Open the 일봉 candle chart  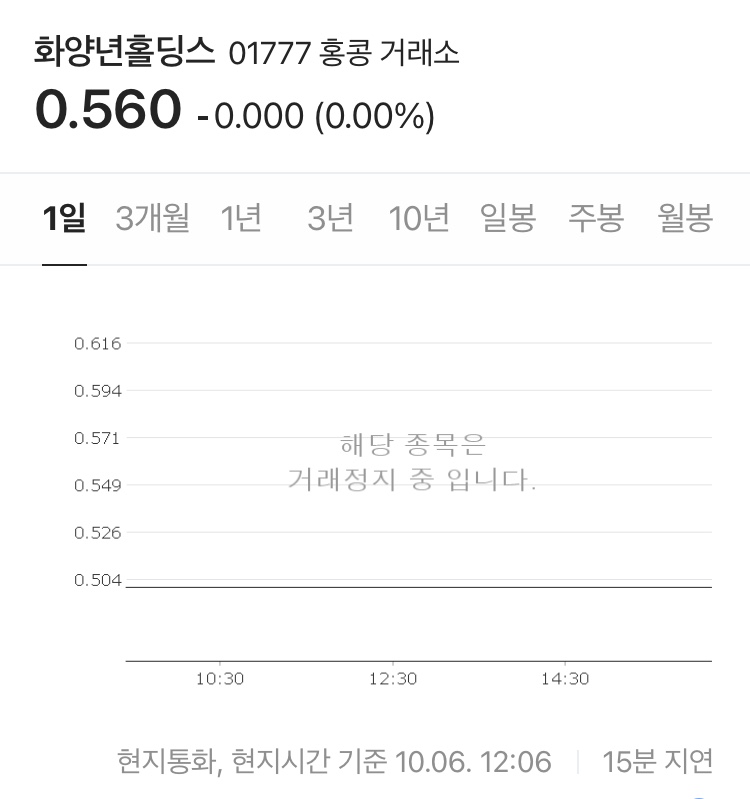point(508,218)
